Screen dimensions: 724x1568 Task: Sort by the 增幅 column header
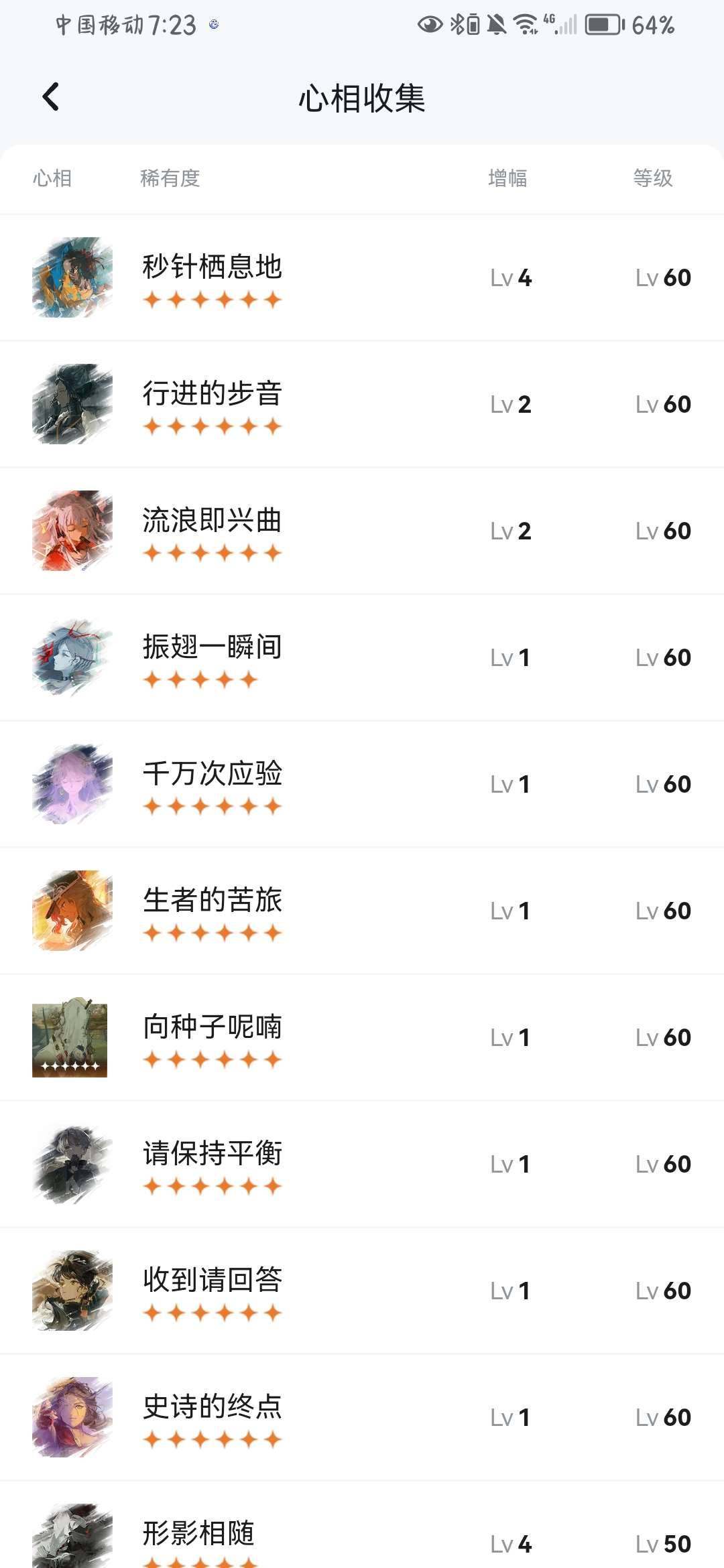pos(506,178)
